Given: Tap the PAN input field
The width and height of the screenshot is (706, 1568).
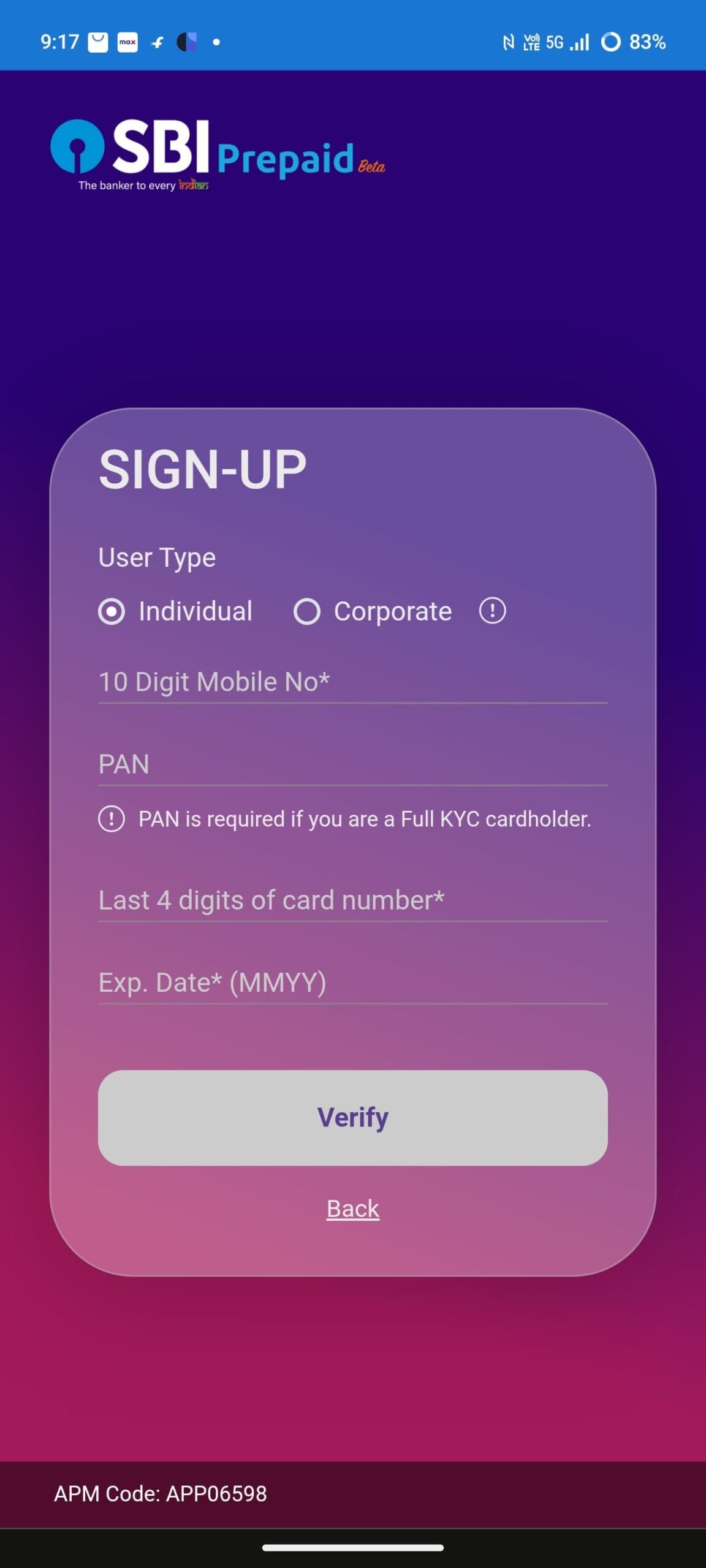Looking at the screenshot, I should tap(352, 764).
